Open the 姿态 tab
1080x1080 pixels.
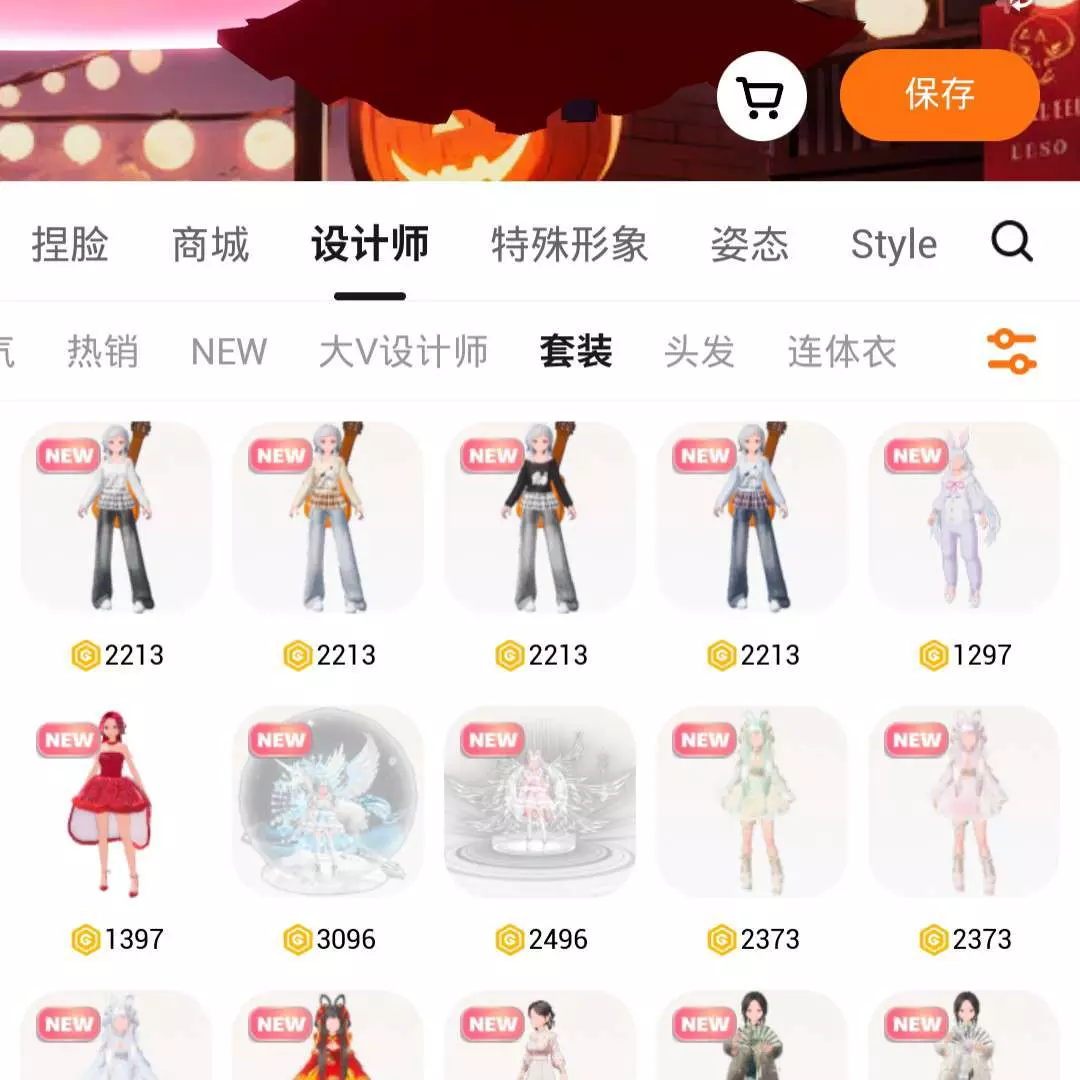(x=749, y=245)
